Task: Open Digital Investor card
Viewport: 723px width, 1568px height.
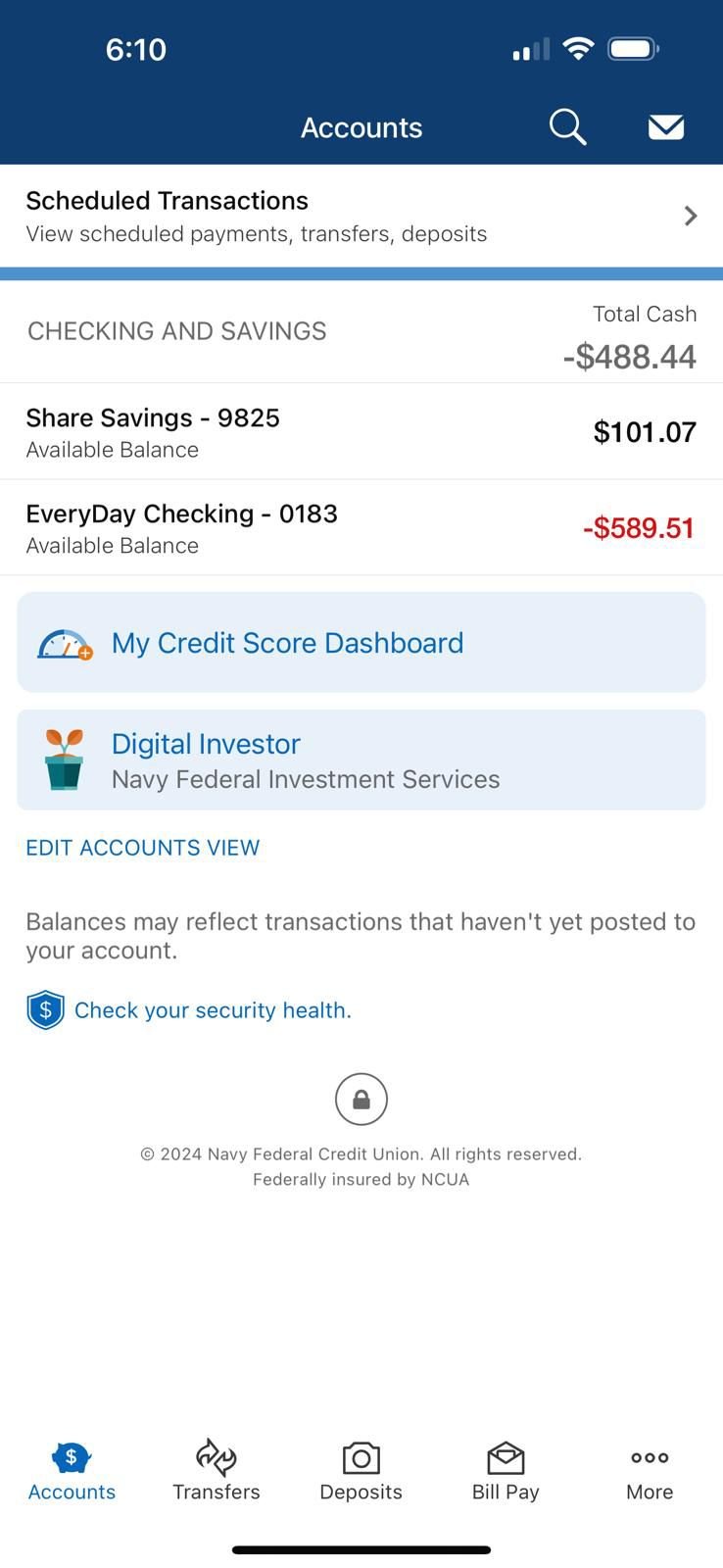Action: (x=361, y=760)
